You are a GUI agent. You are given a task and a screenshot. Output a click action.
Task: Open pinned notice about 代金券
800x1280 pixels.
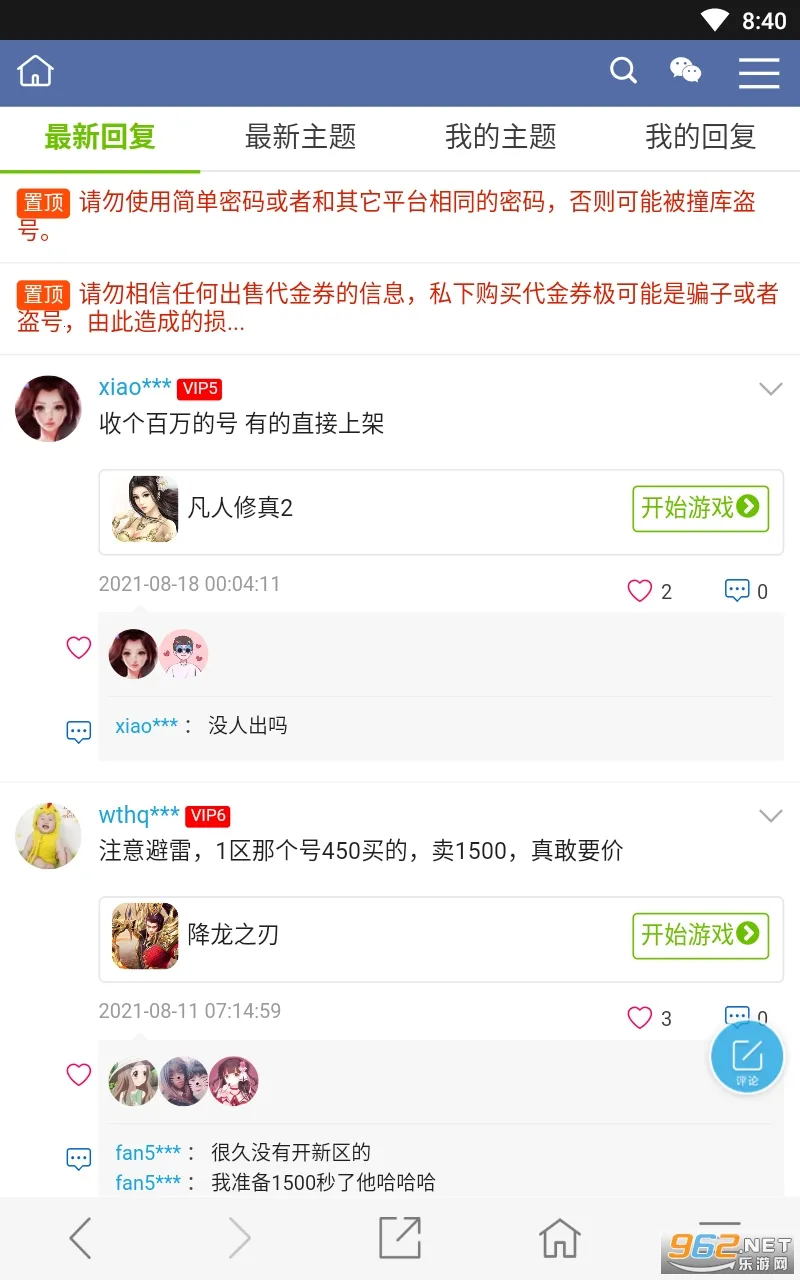coord(400,308)
